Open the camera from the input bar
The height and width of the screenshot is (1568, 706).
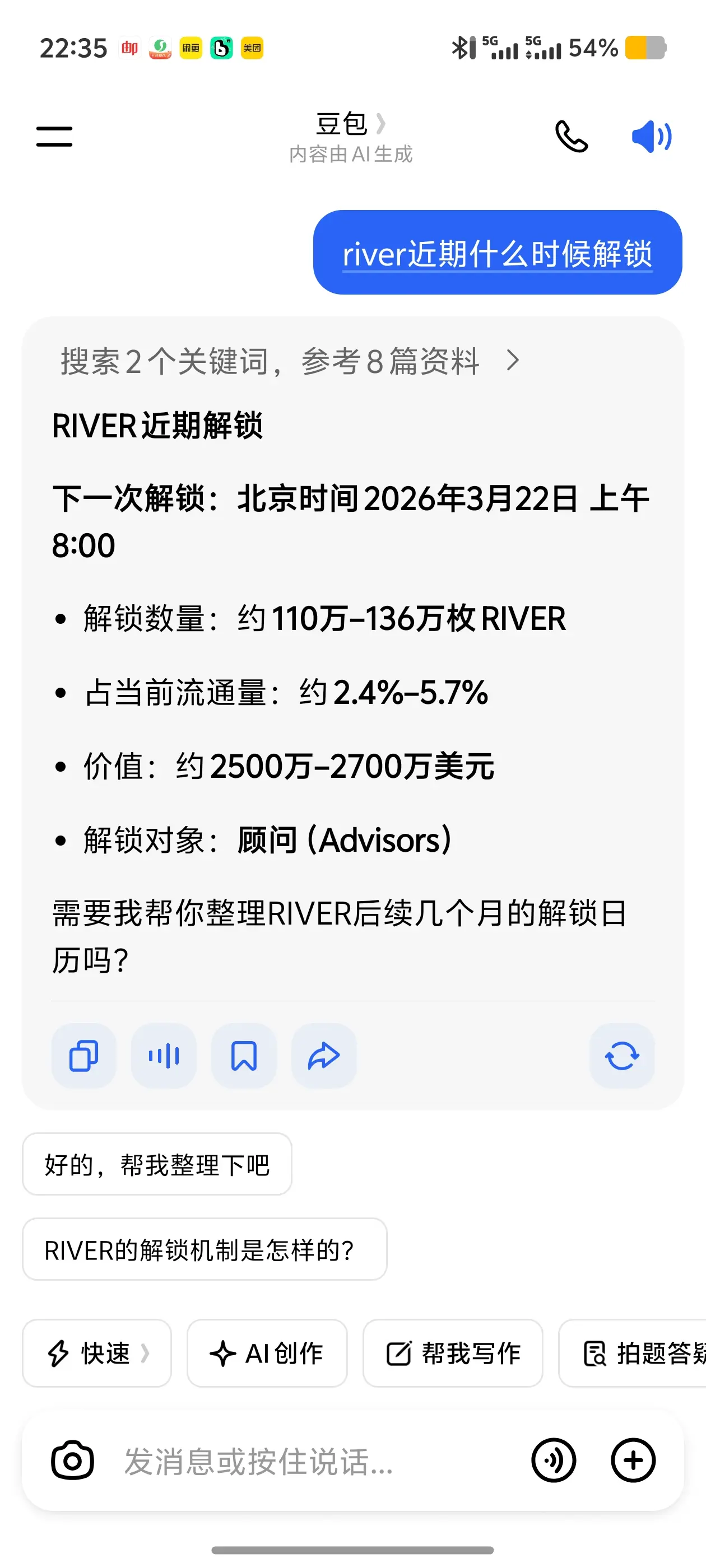72,1460
